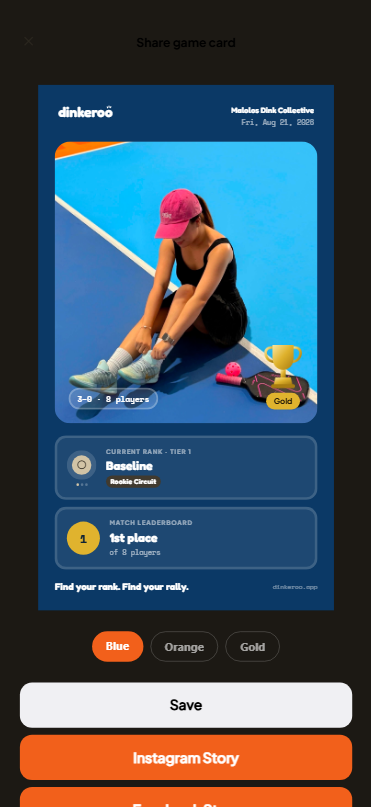
Task: Choose the Gold card theme
Action: click(253, 646)
